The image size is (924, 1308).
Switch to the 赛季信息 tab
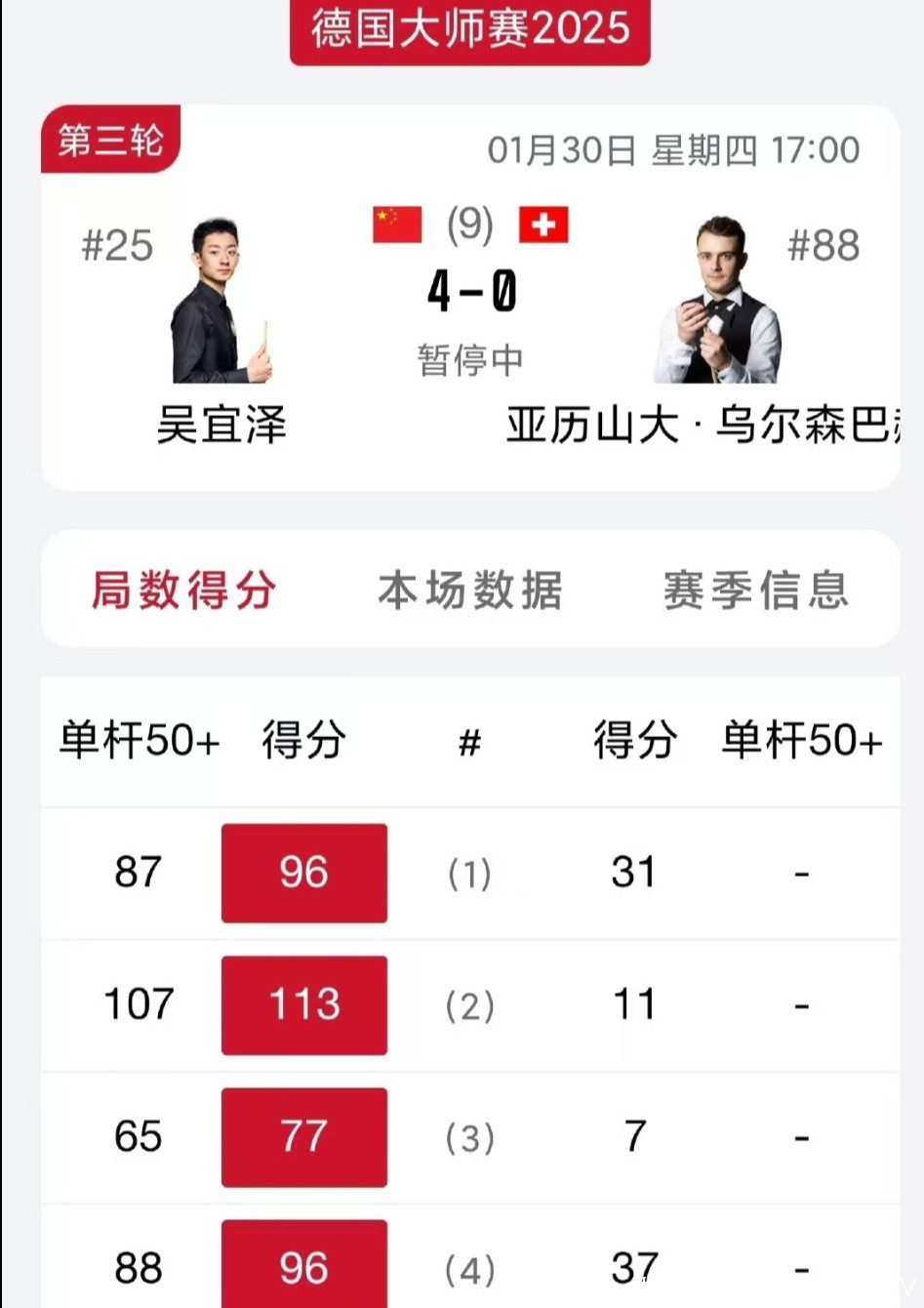(755, 590)
